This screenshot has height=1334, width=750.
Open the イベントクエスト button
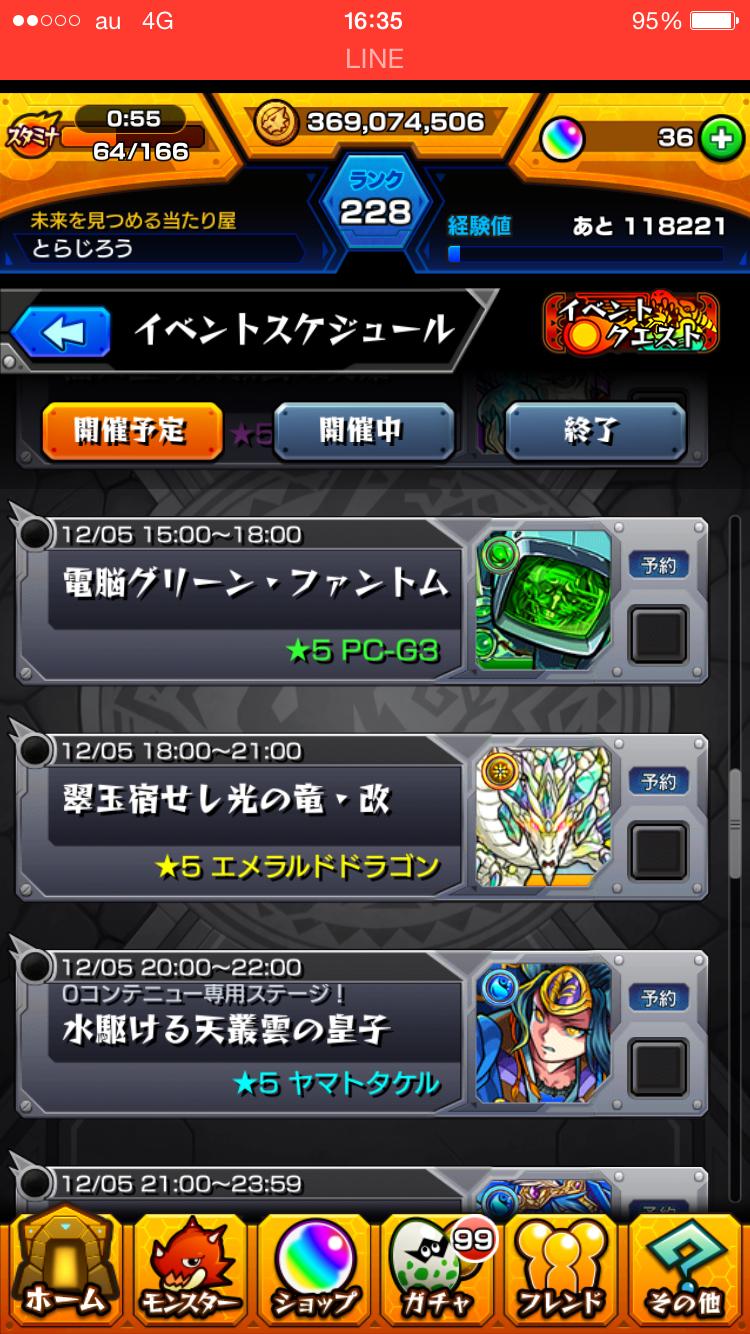(631, 323)
